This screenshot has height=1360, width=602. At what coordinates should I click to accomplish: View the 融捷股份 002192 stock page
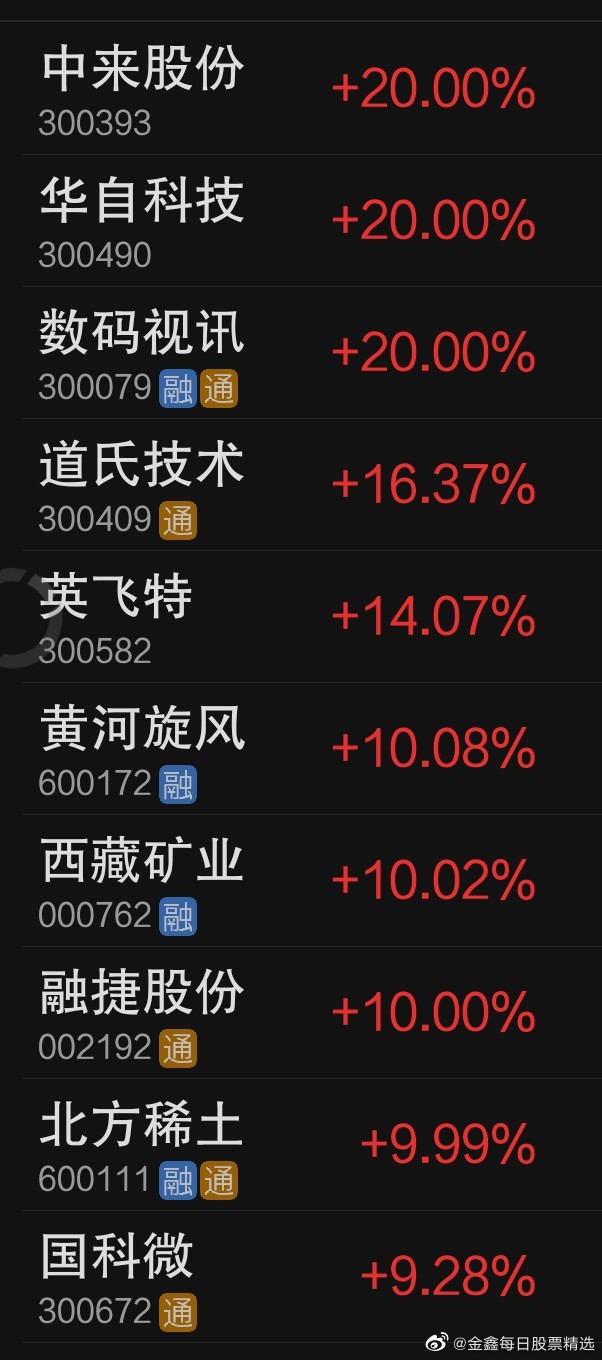[x=301, y=1013]
